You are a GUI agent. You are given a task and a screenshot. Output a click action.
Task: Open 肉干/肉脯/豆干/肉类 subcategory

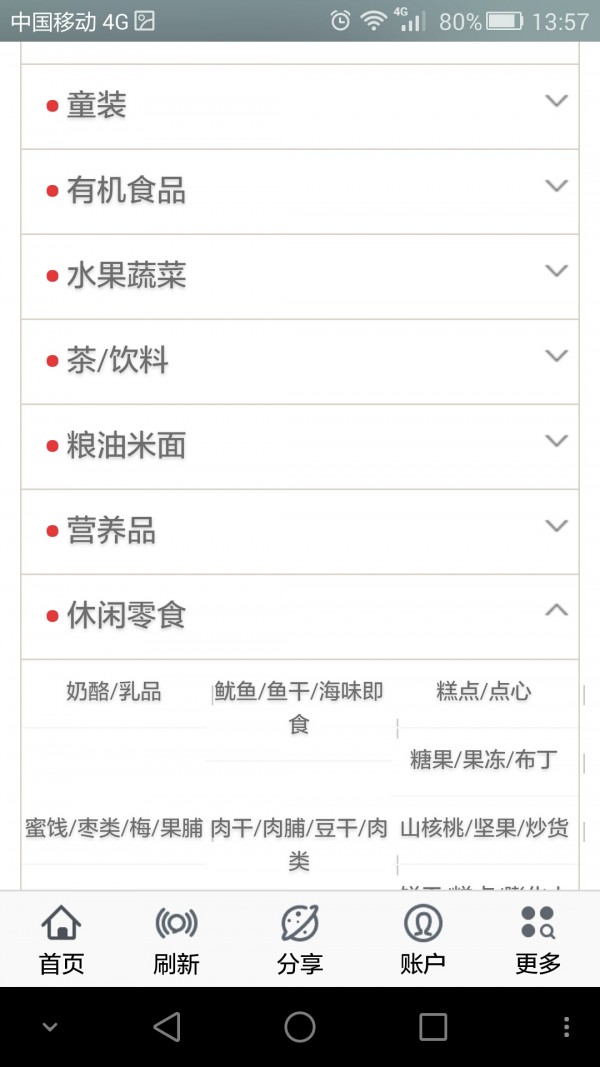pyautogui.click(x=299, y=844)
